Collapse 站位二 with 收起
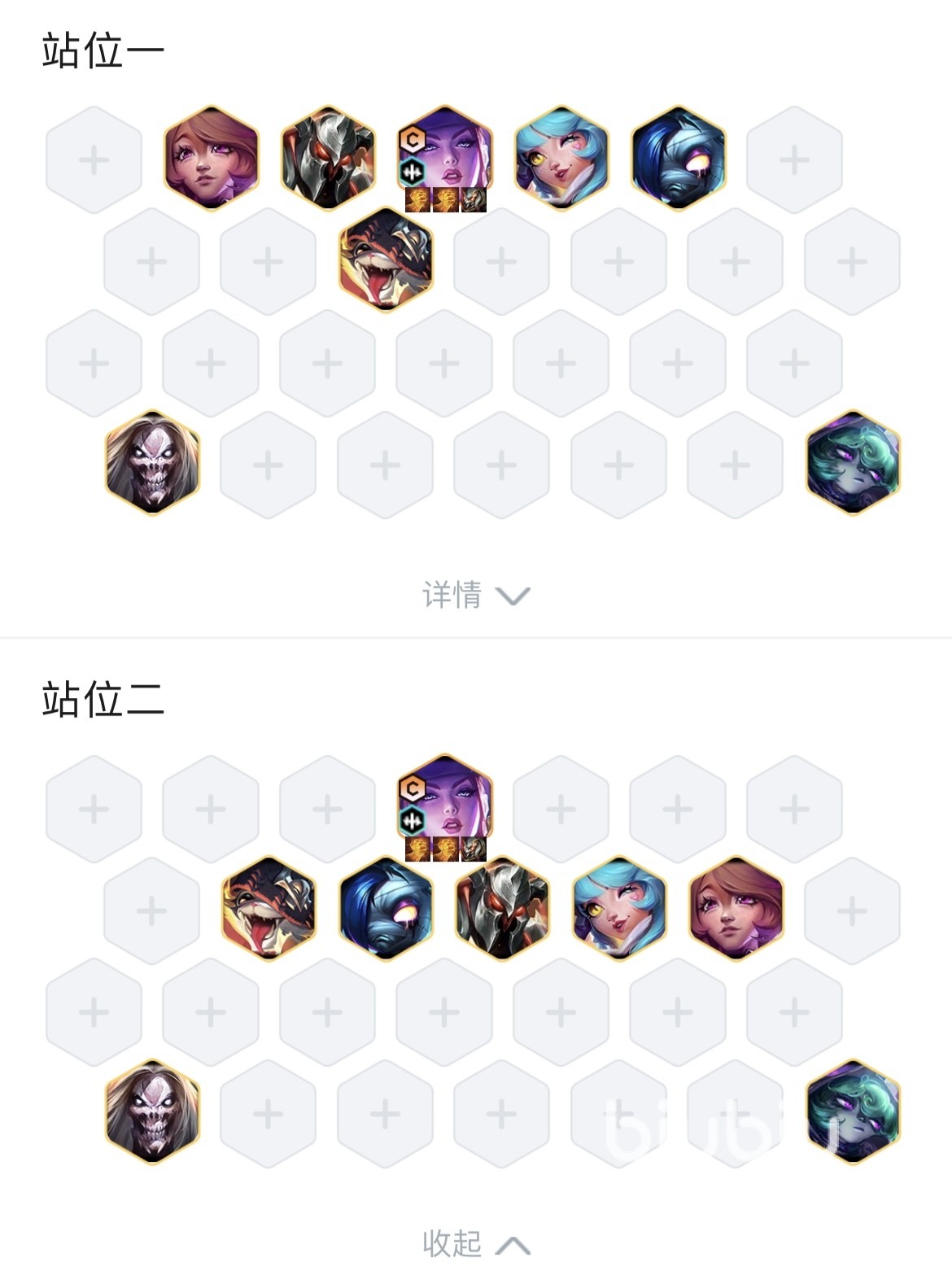This screenshot has height=1275, width=952. point(475,1244)
